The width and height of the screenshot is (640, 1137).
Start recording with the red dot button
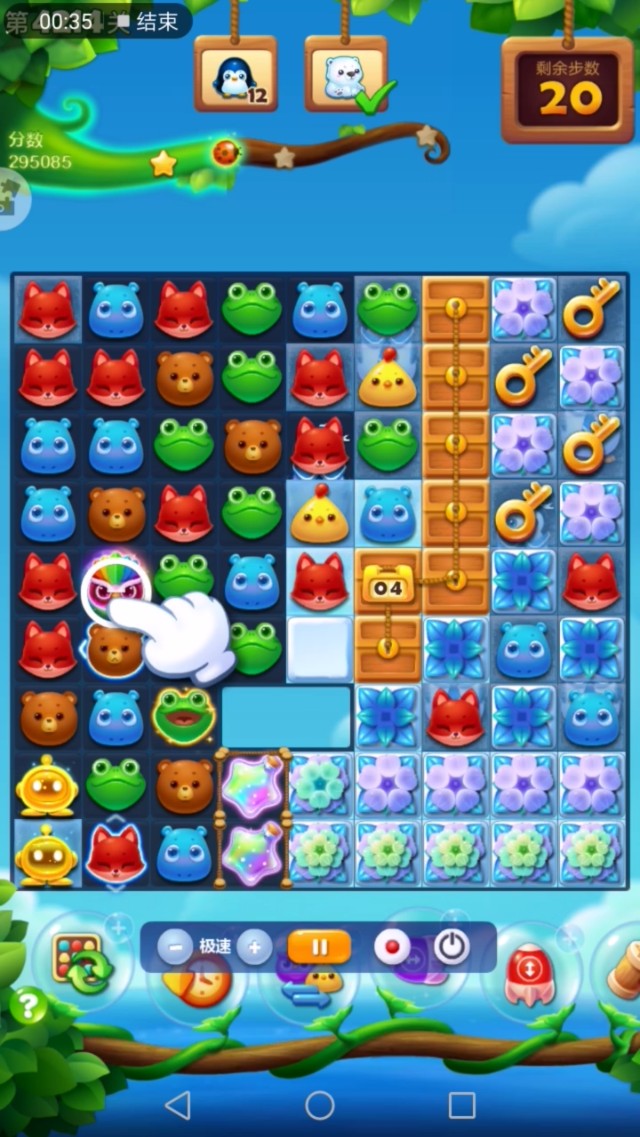(x=392, y=946)
